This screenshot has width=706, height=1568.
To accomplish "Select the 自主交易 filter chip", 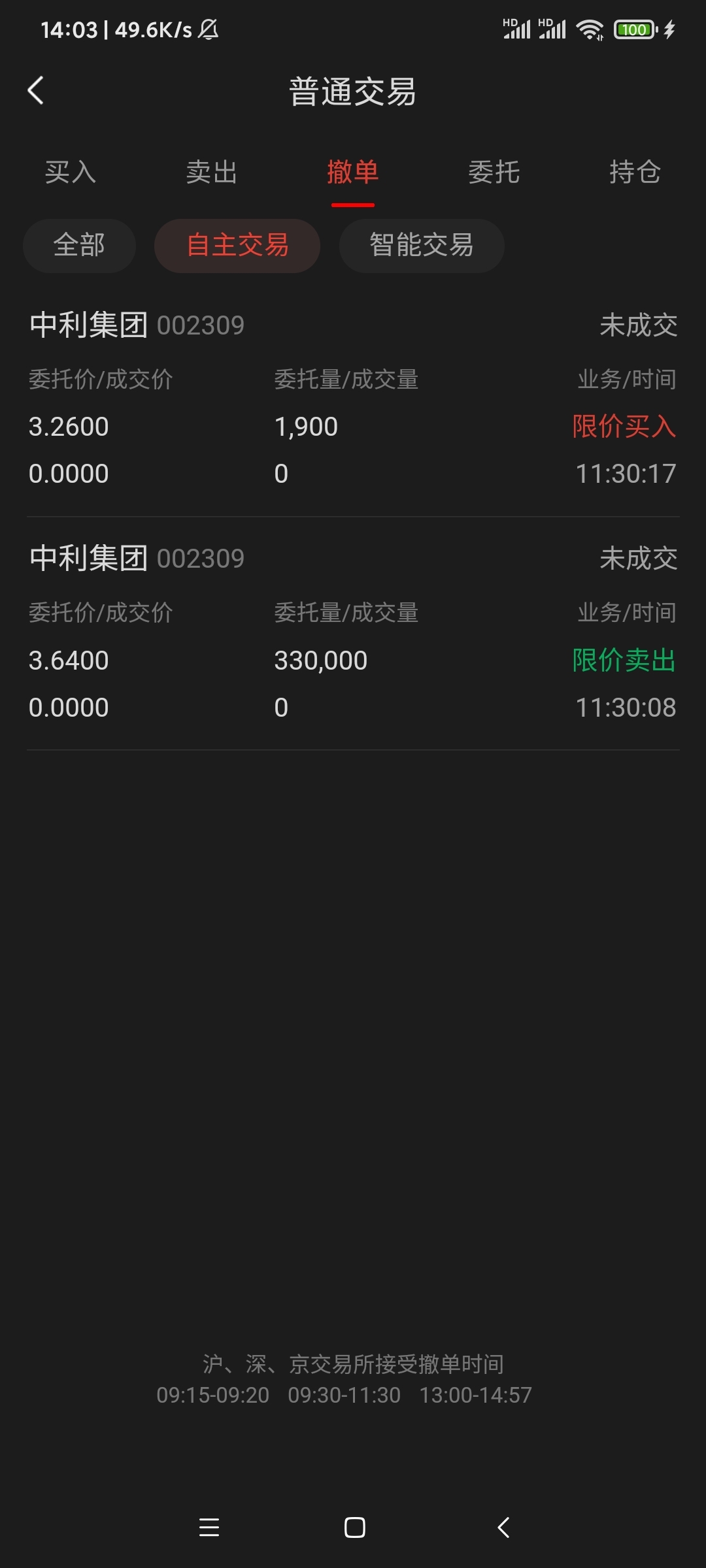I will [x=237, y=246].
